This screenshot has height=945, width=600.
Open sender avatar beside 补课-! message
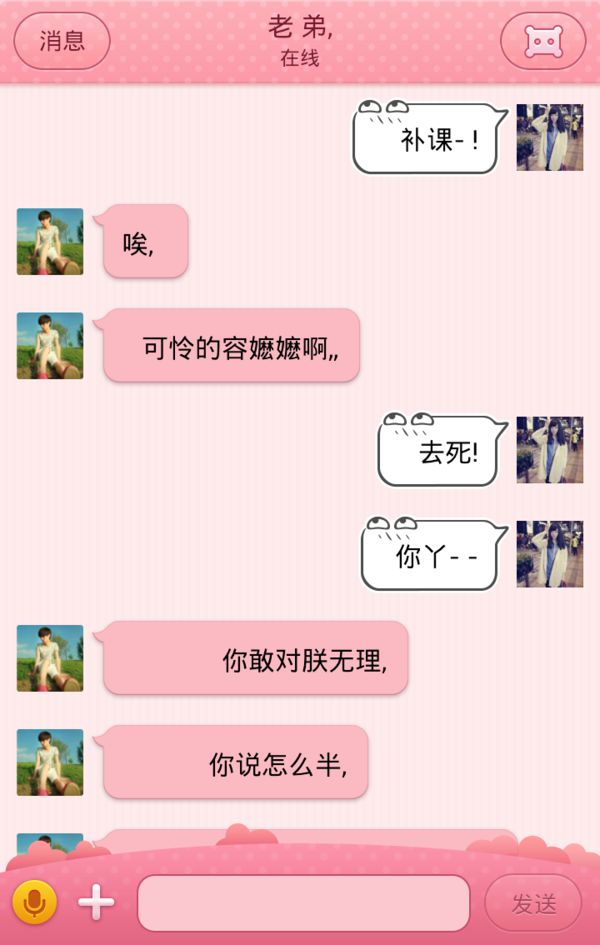[x=549, y=137]
